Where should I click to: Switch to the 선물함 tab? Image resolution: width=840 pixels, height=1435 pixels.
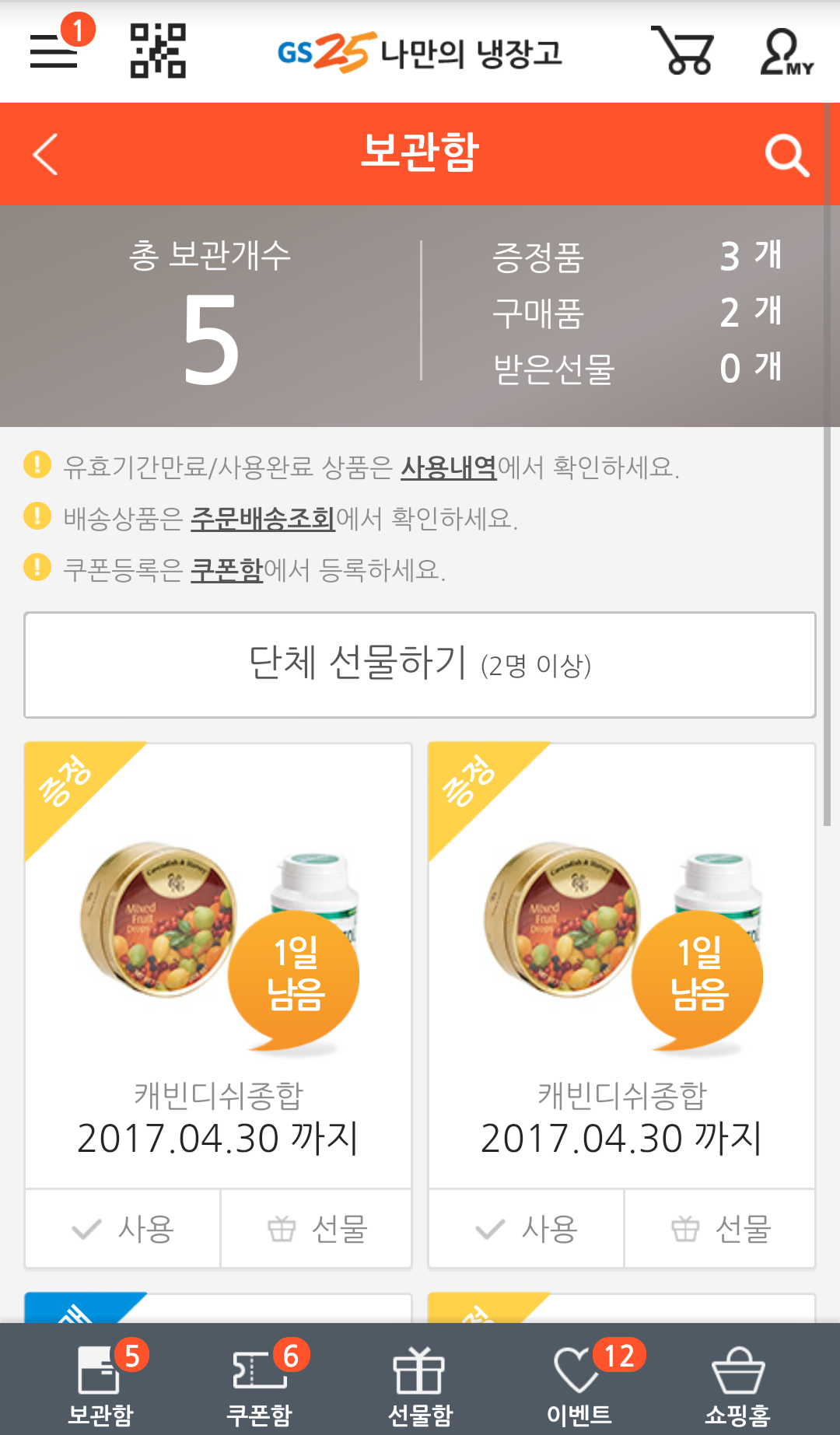(x=420, y=1382)
